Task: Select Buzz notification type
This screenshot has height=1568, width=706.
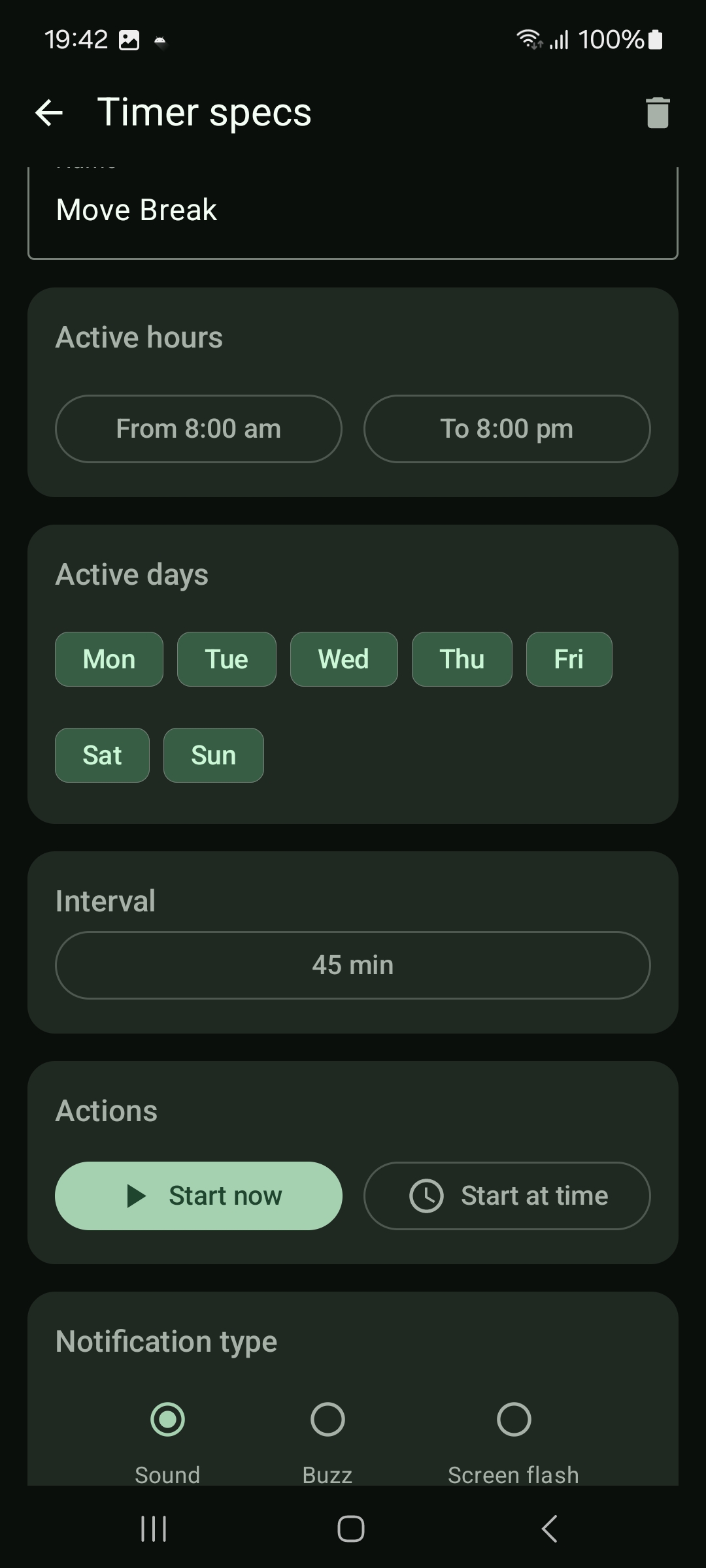Action: [x=328, y=1420]
